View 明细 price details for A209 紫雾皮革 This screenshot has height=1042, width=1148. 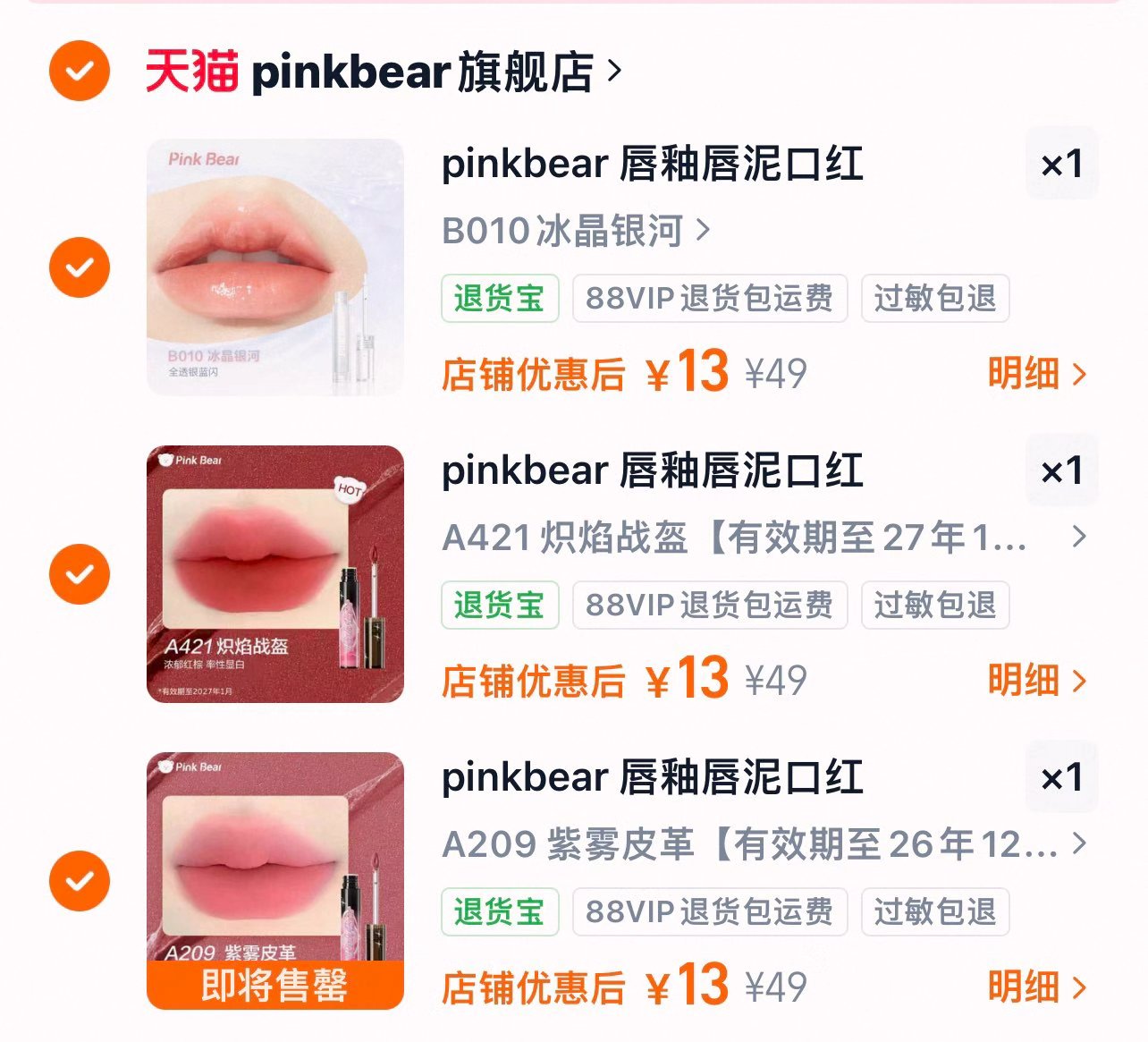click(1037, 987)
